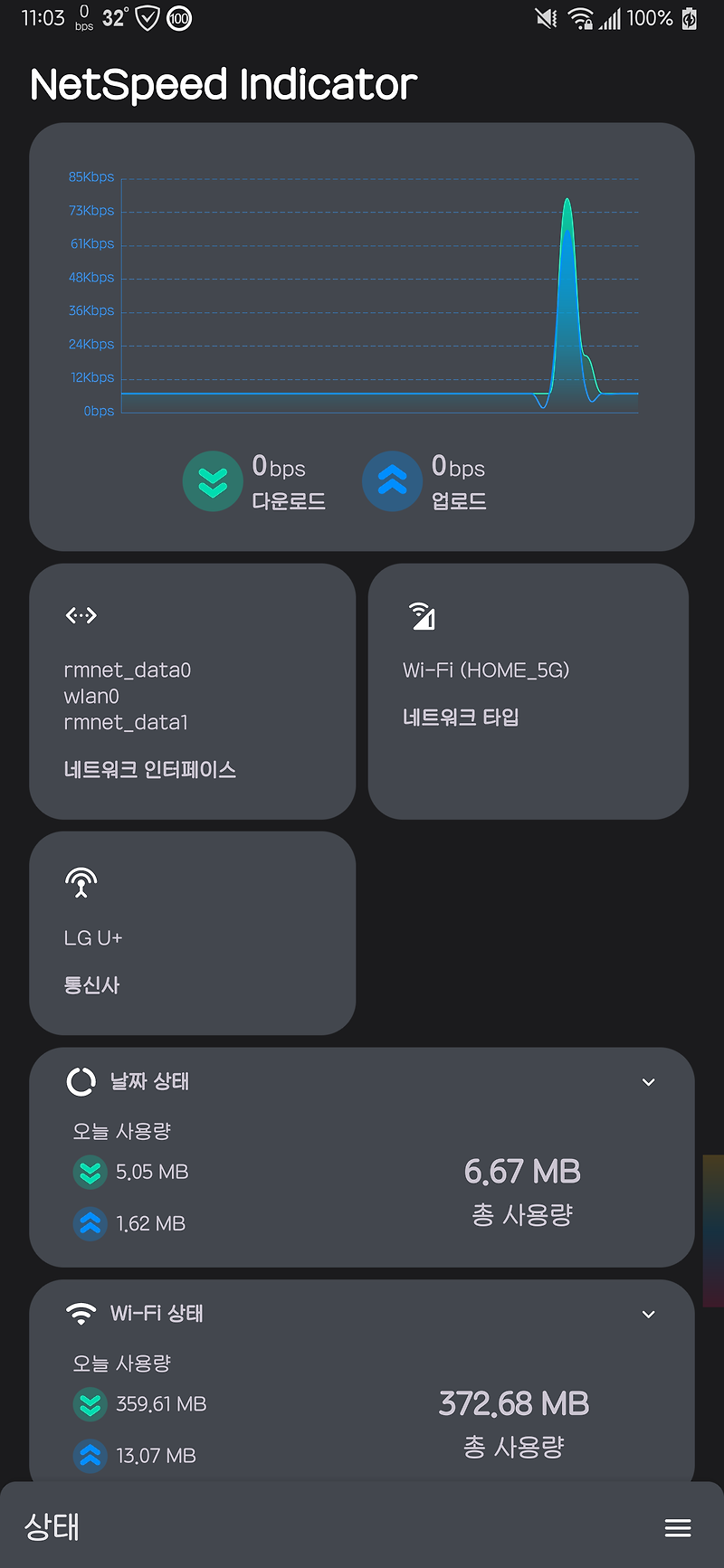Tap the LG U+ carrier label
This screenshot has width=724, height=1568.
(x=92, y=937)
